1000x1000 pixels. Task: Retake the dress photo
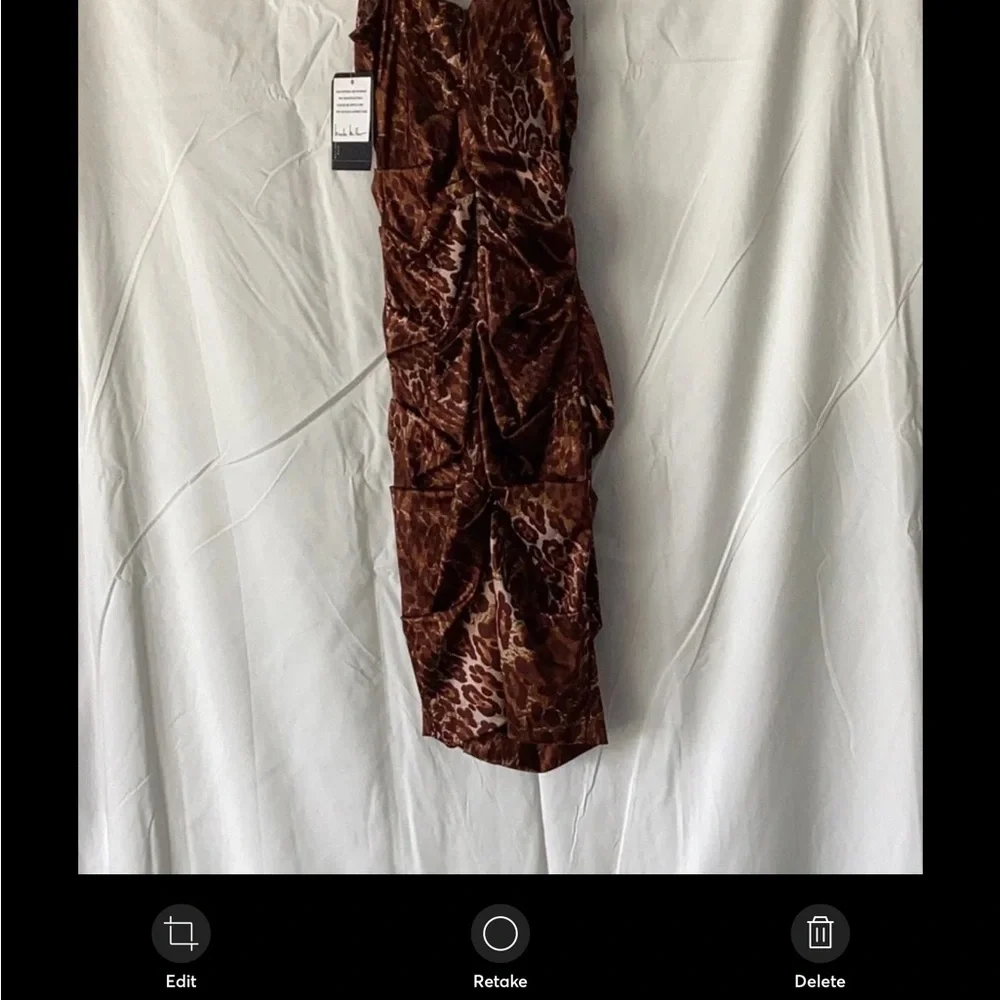(500, 934)
